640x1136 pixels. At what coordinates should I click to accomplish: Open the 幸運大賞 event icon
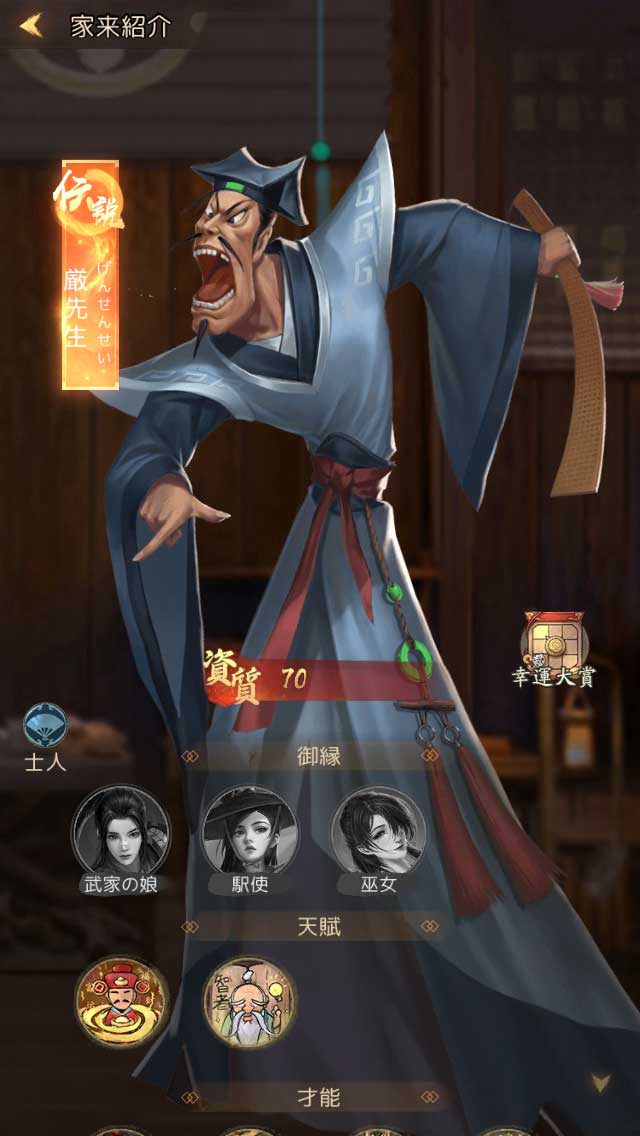coord(554,641)
